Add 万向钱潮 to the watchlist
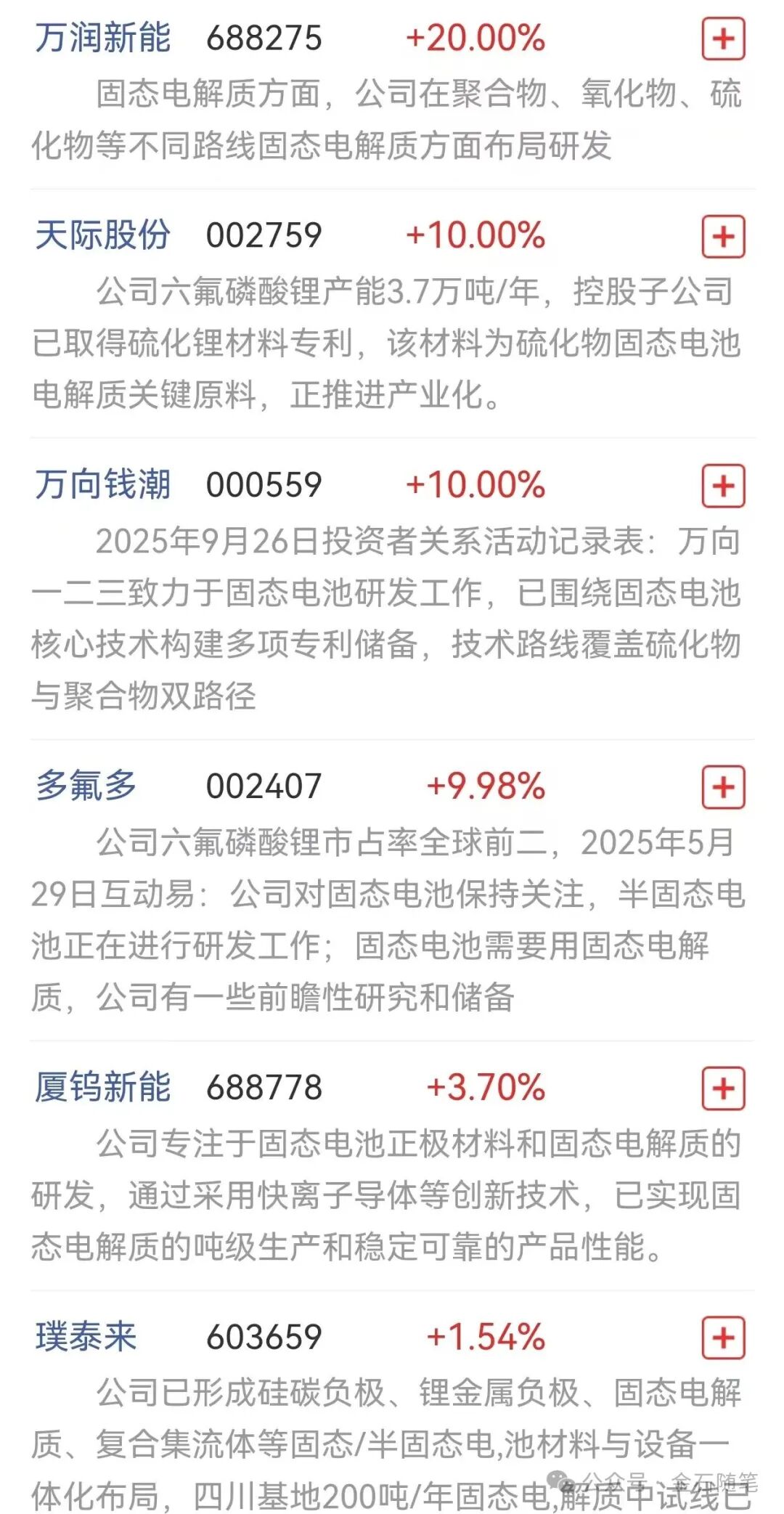This screenshot has height=1514, width=784. coord(723,486)
